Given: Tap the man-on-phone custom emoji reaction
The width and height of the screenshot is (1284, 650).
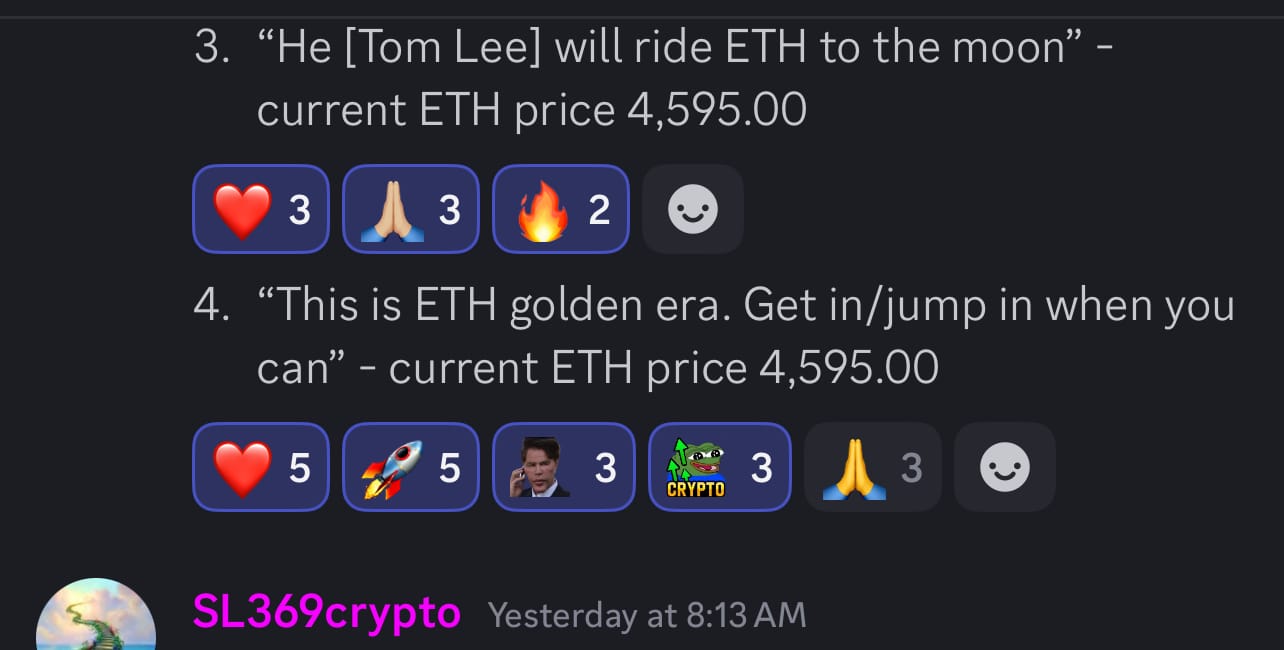Looking at the screenshot, I should coord(563,467).
